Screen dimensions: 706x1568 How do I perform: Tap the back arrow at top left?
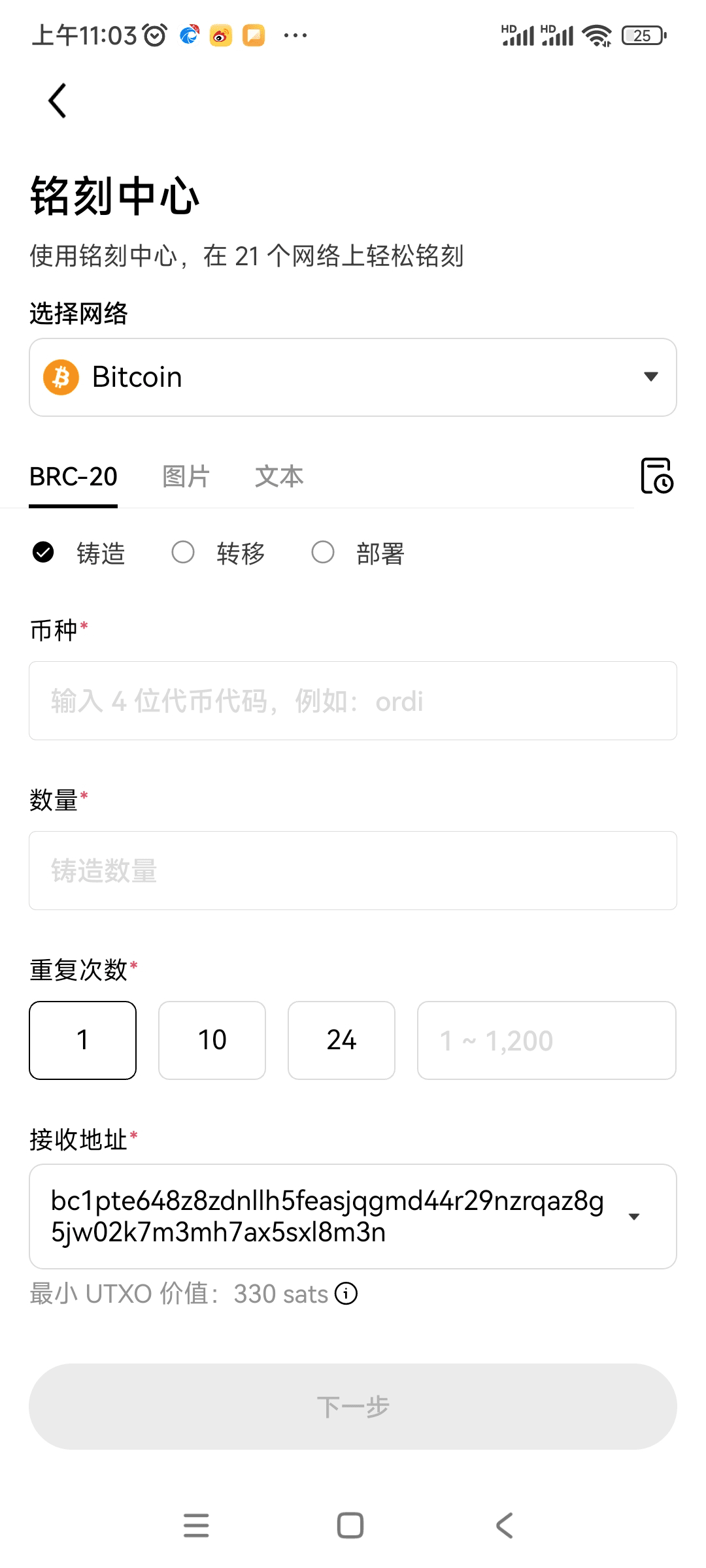click(56, 101)
